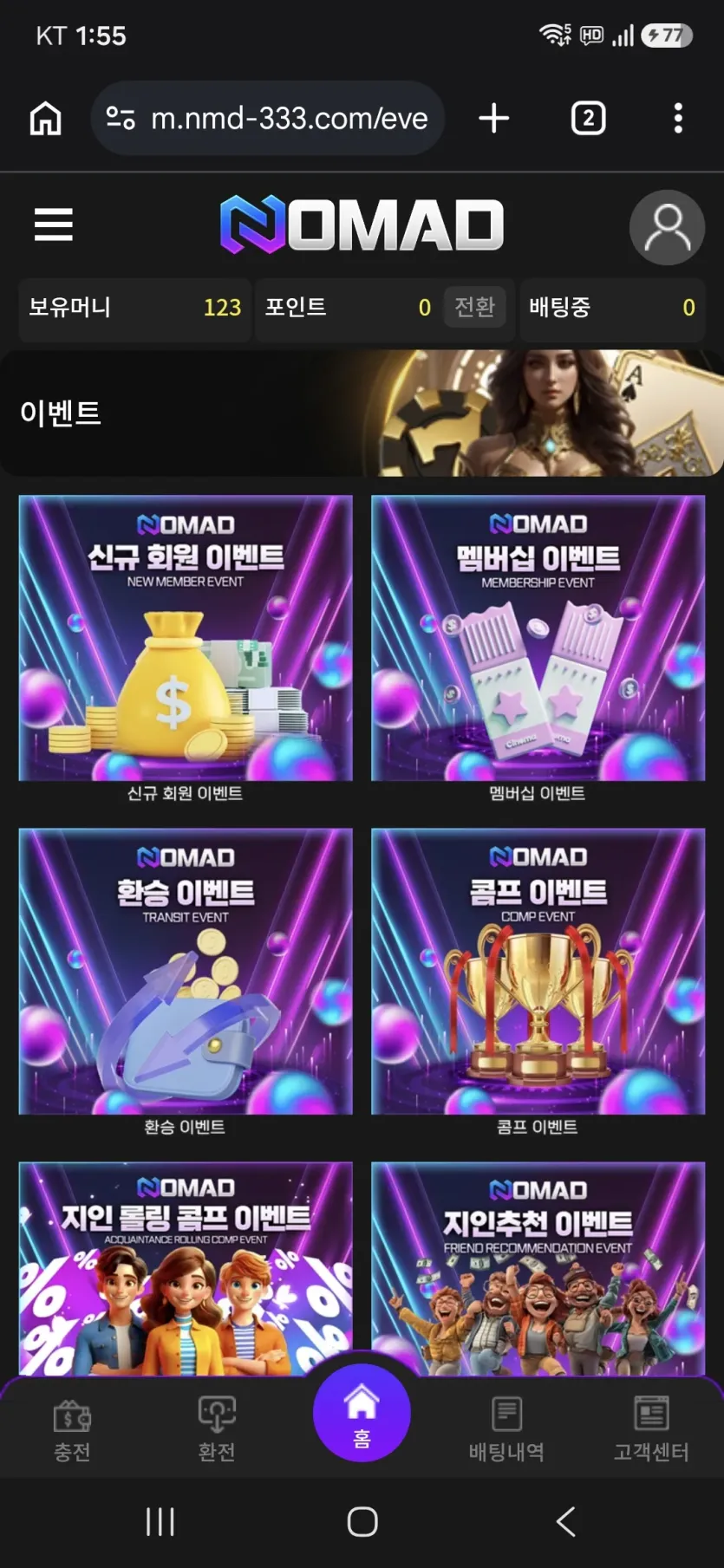Open the browser overflow menu
This screenshot has height=1568, width=724.
tap(678, 118)
